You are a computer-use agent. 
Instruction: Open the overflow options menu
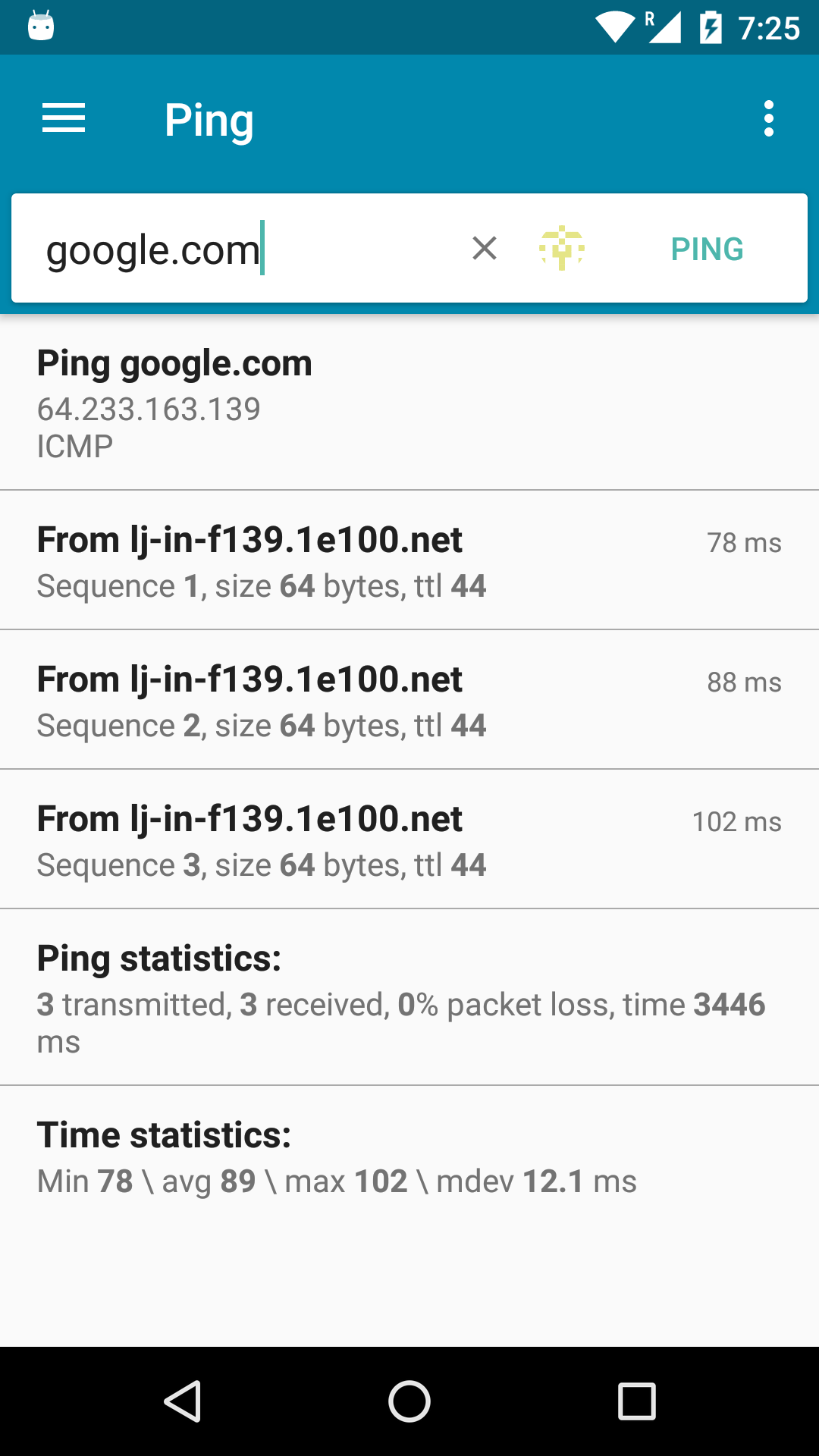point(769,118)
